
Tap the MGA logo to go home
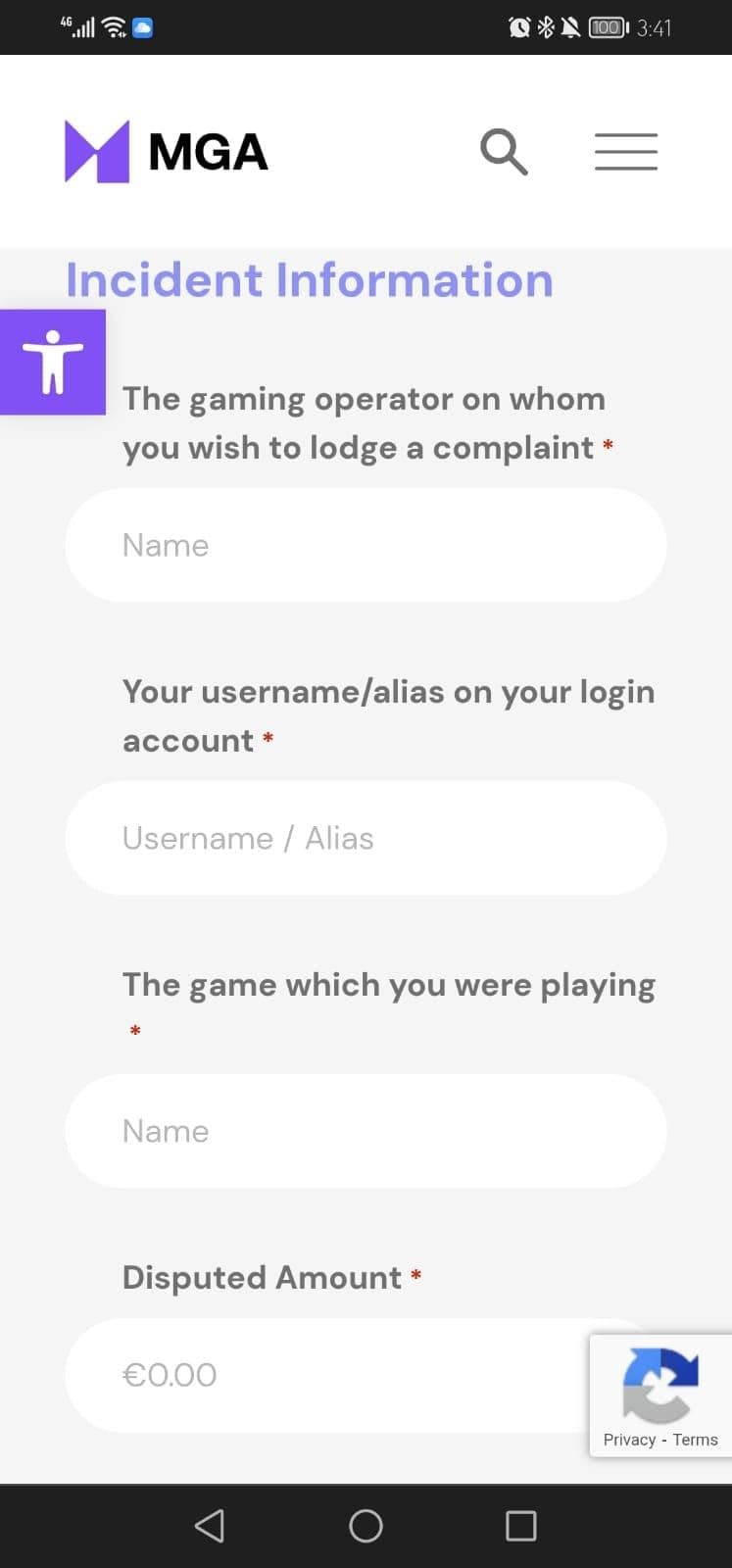point(167,152)
